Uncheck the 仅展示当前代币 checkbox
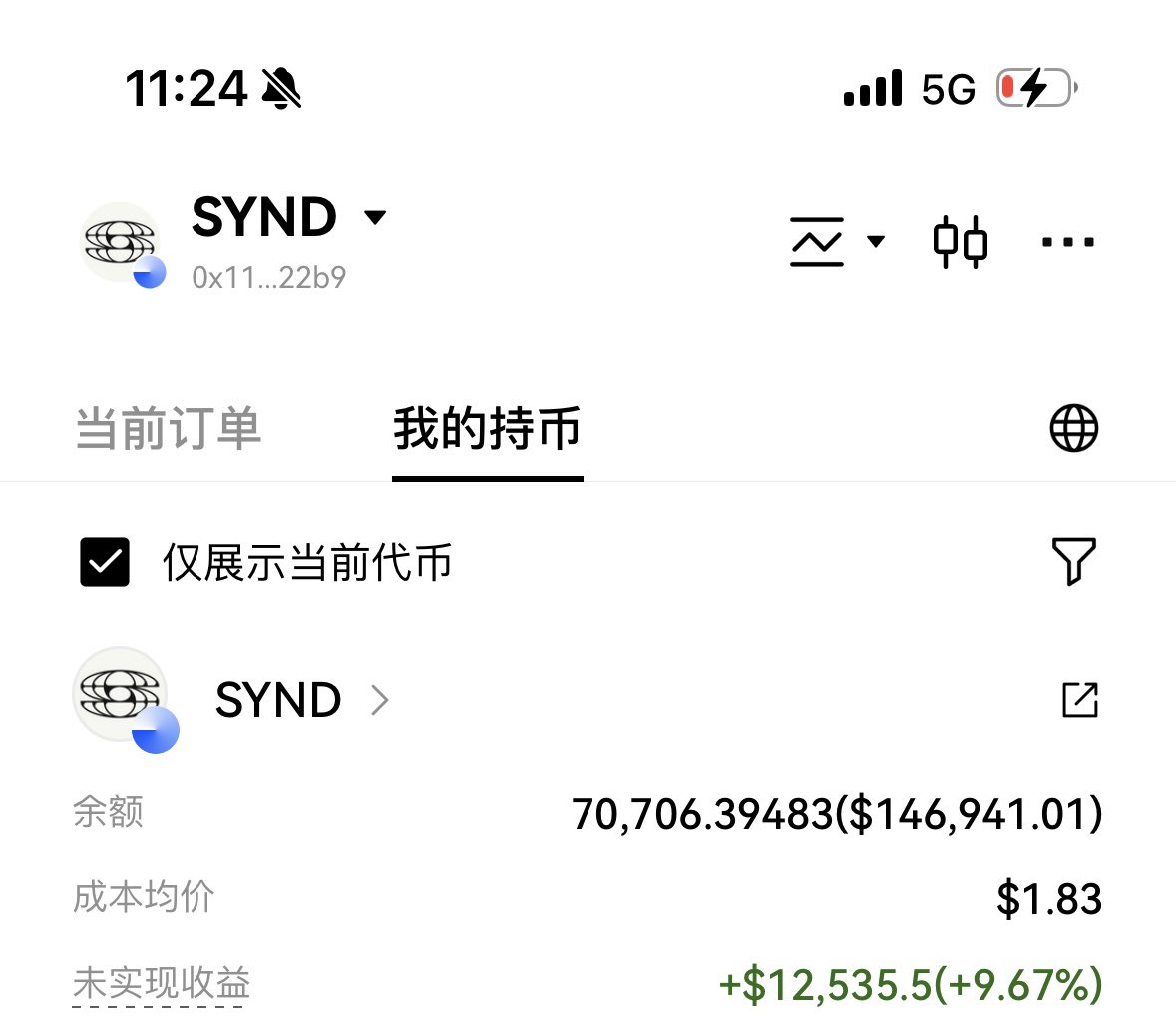 (x=105, y=562)
